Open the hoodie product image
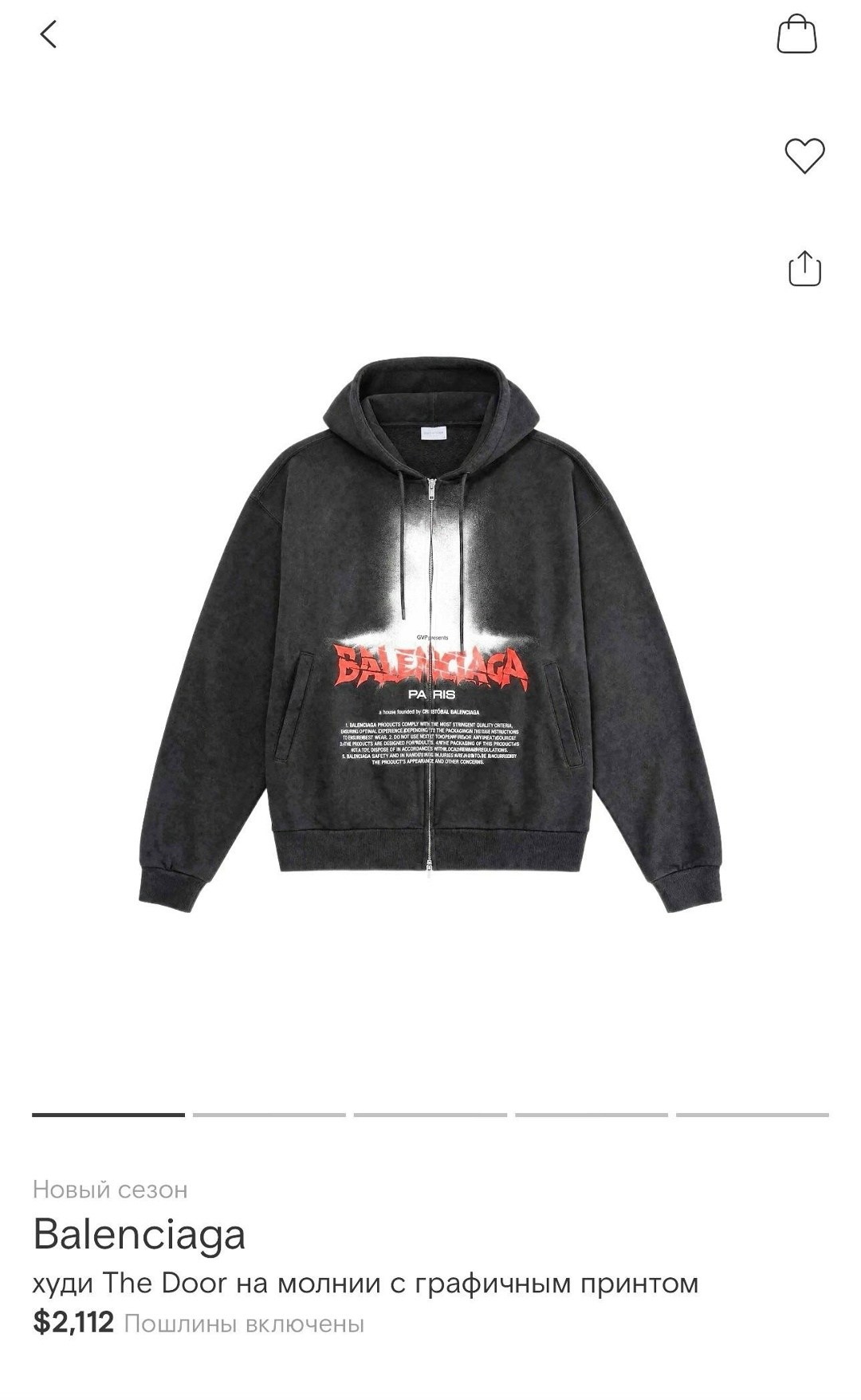The height and width of the screenshot is (1400, 861). (431, 635)
